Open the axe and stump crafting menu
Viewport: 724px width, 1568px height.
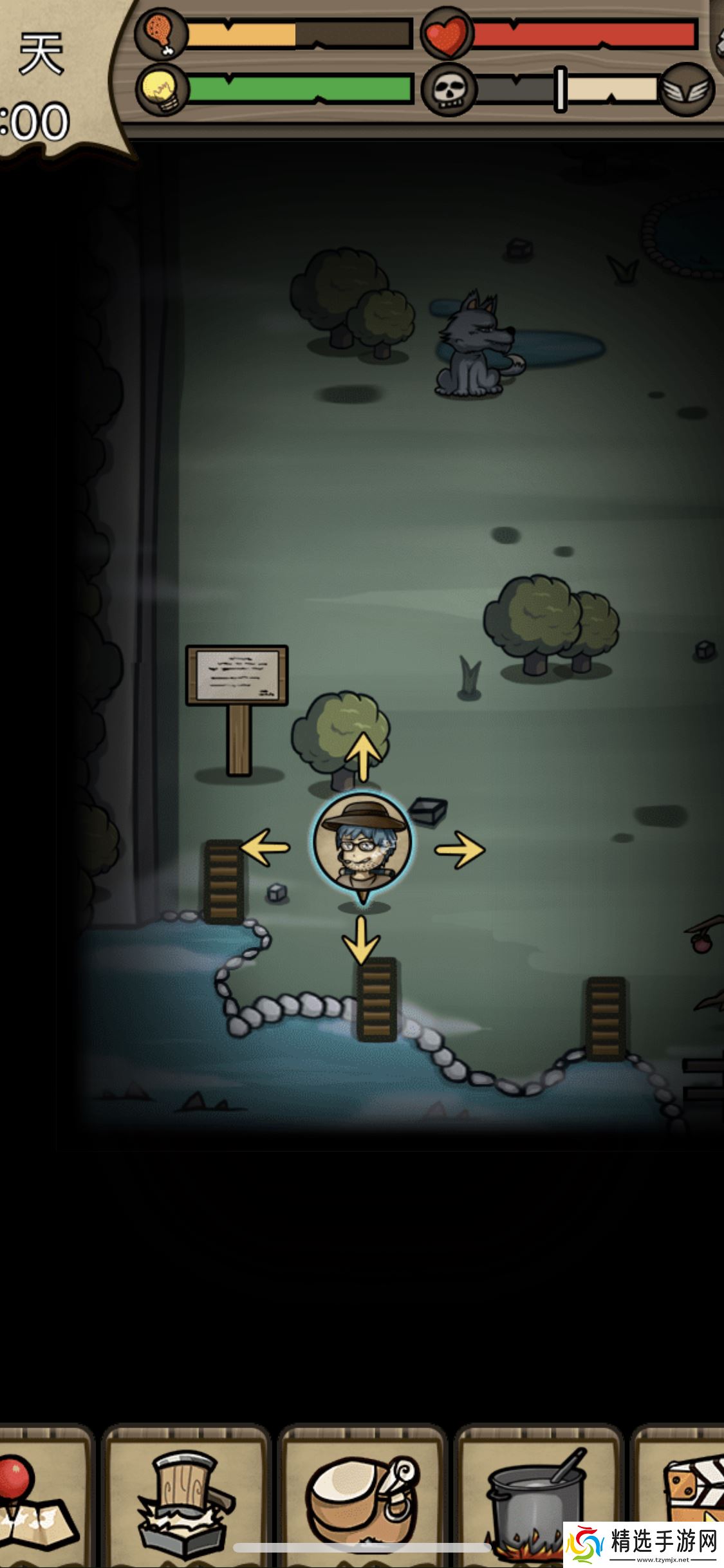pos(185,1498)
